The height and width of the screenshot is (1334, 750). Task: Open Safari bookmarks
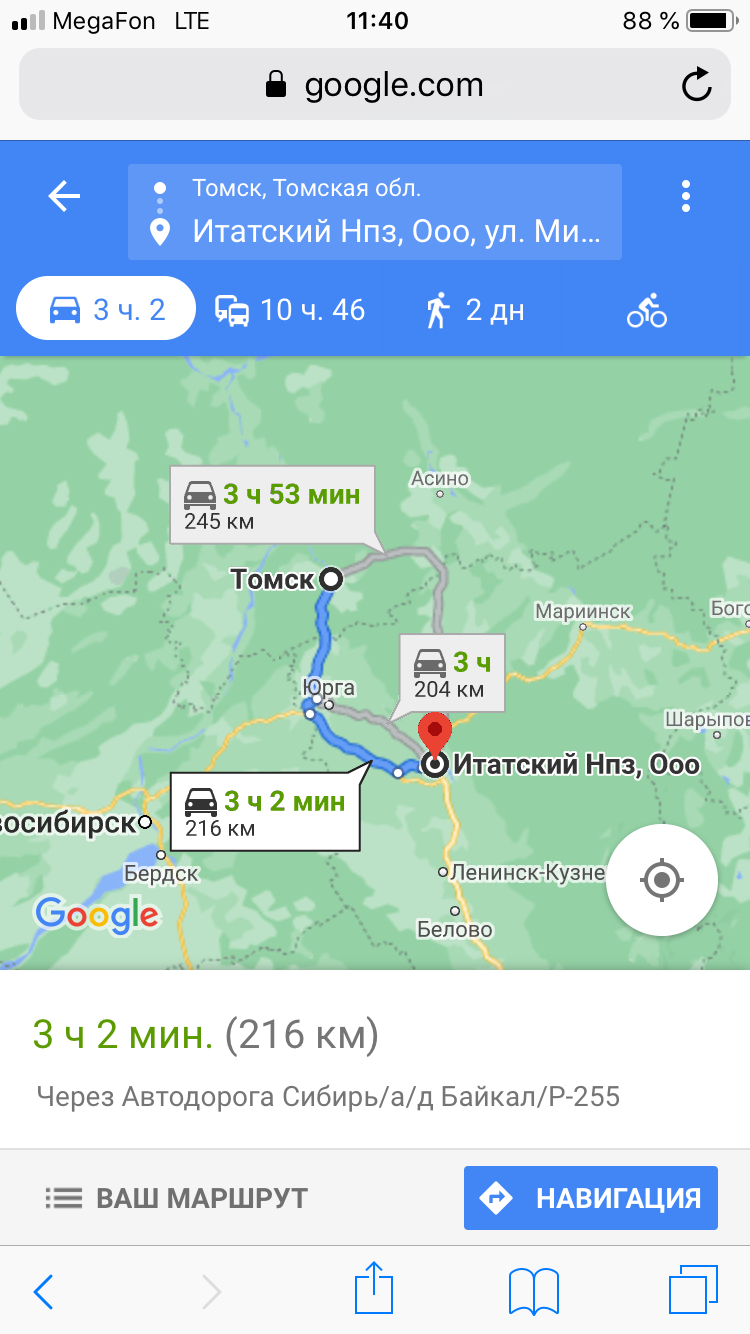point(533,1291)
